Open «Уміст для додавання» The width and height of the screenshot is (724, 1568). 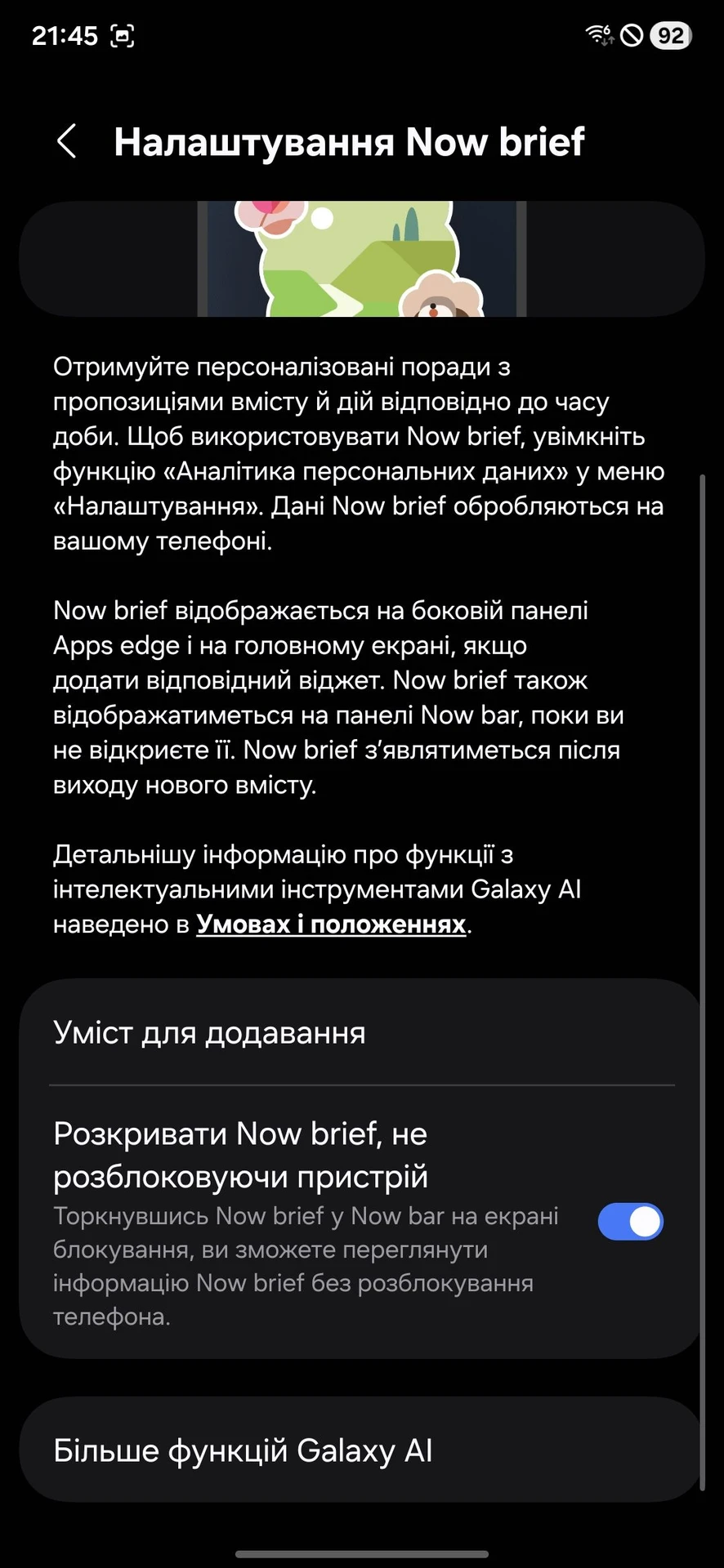(x=360, y=1033)
